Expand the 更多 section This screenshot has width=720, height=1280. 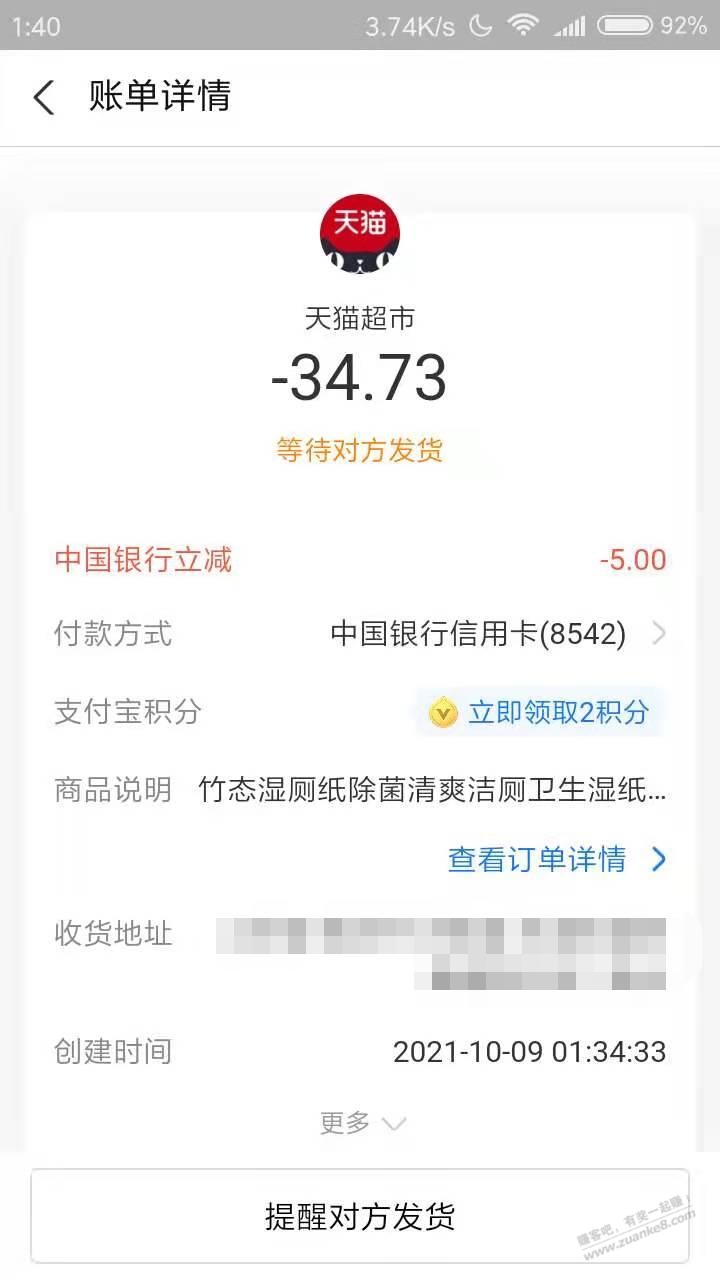click(x=361, y=1123)
